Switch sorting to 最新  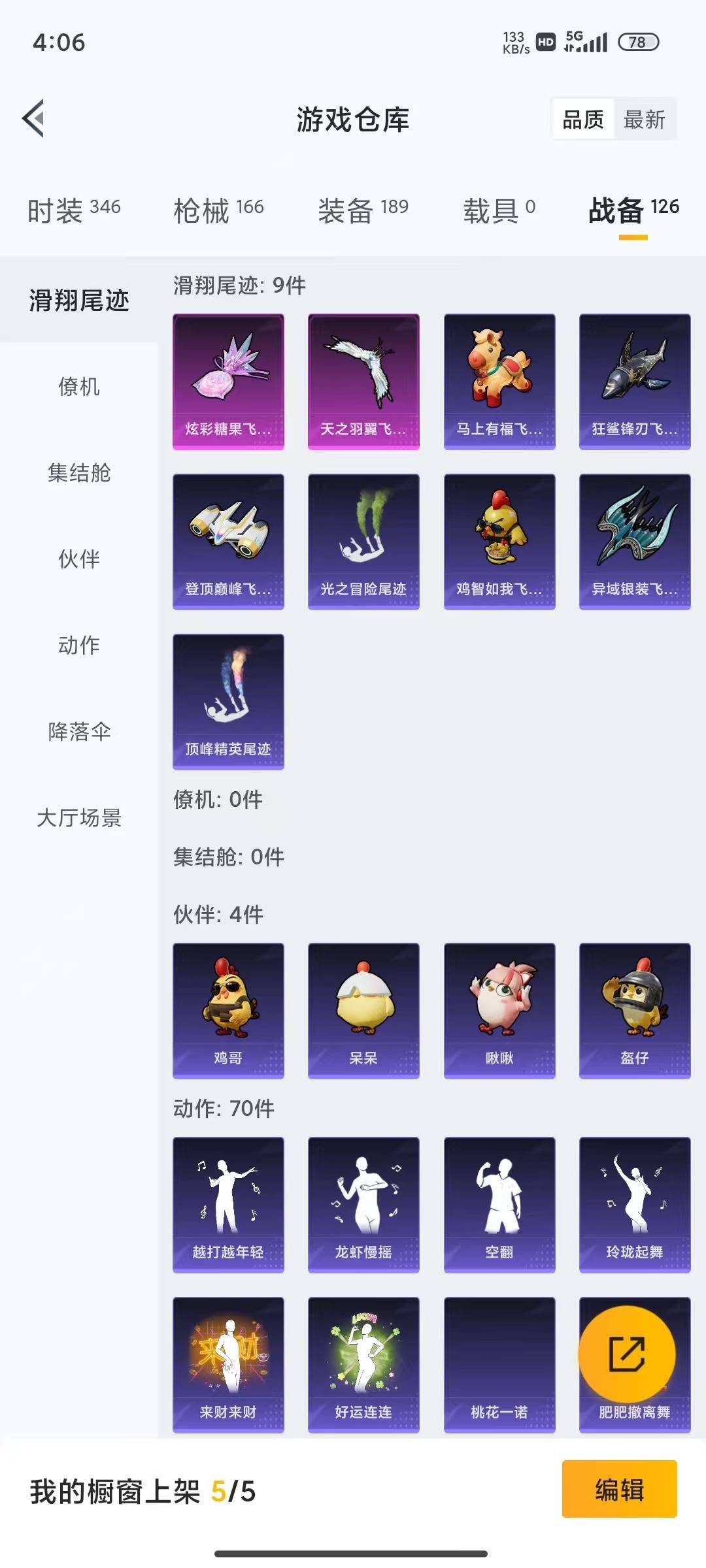(x=643, y=120)
